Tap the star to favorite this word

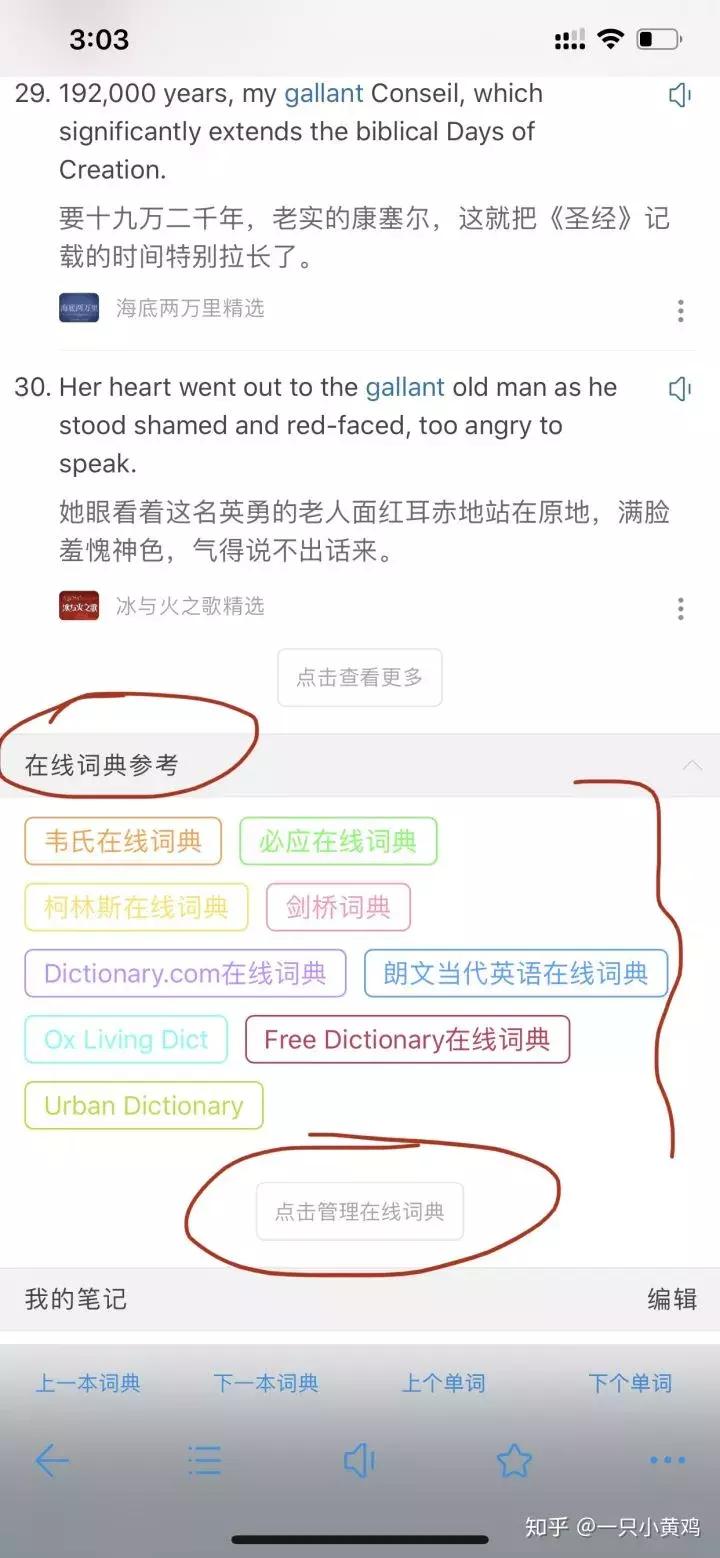[x=515, y=1460]
